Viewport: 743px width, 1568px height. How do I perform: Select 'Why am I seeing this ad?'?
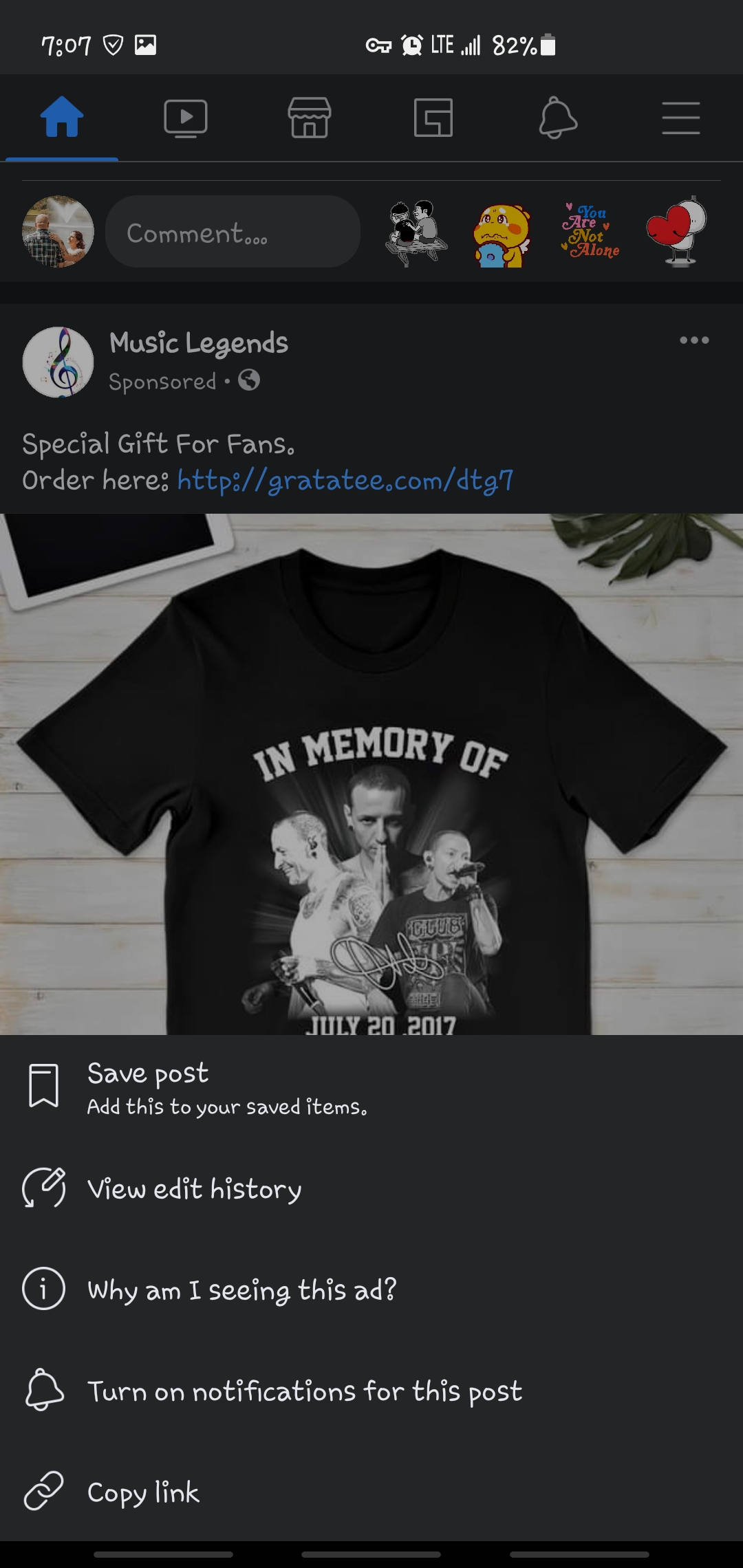point(241,1289)
